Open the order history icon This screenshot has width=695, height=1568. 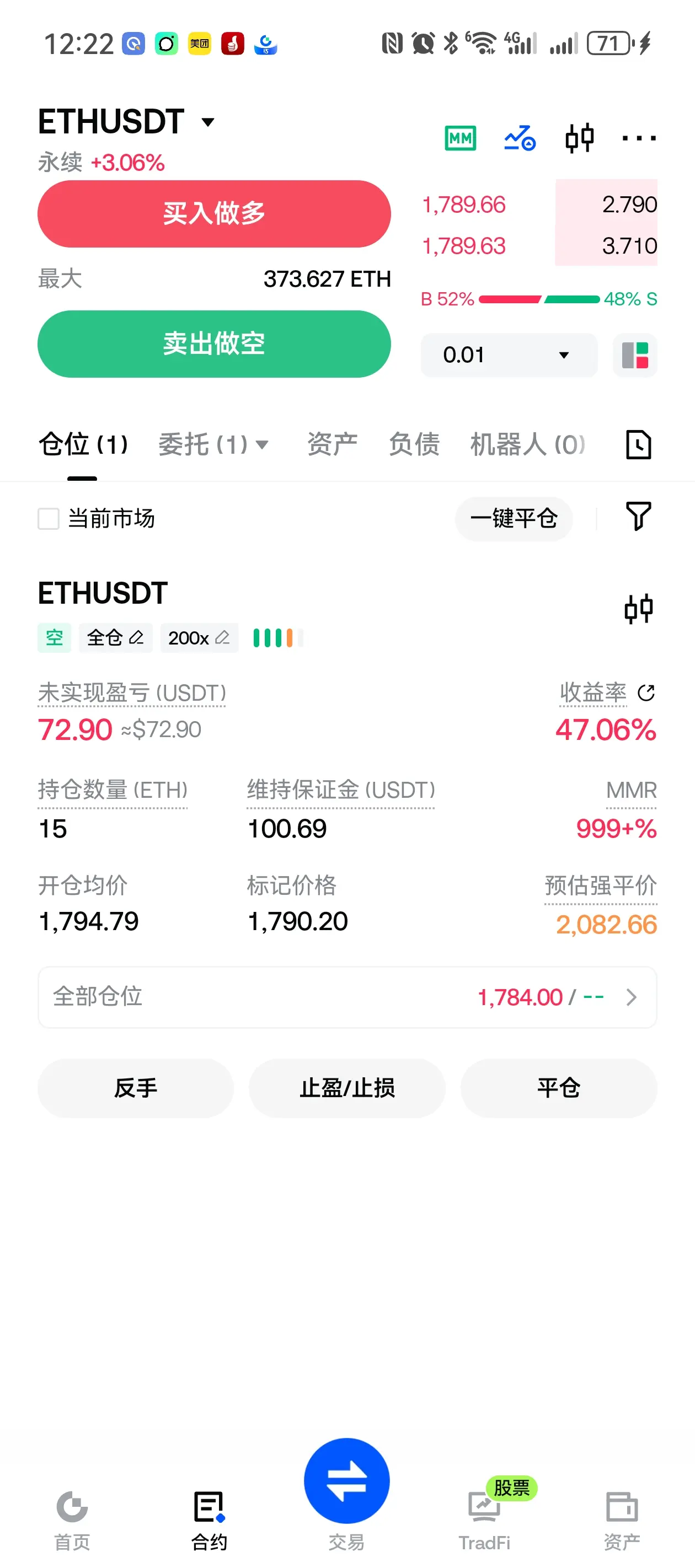(x=638, y=444)
